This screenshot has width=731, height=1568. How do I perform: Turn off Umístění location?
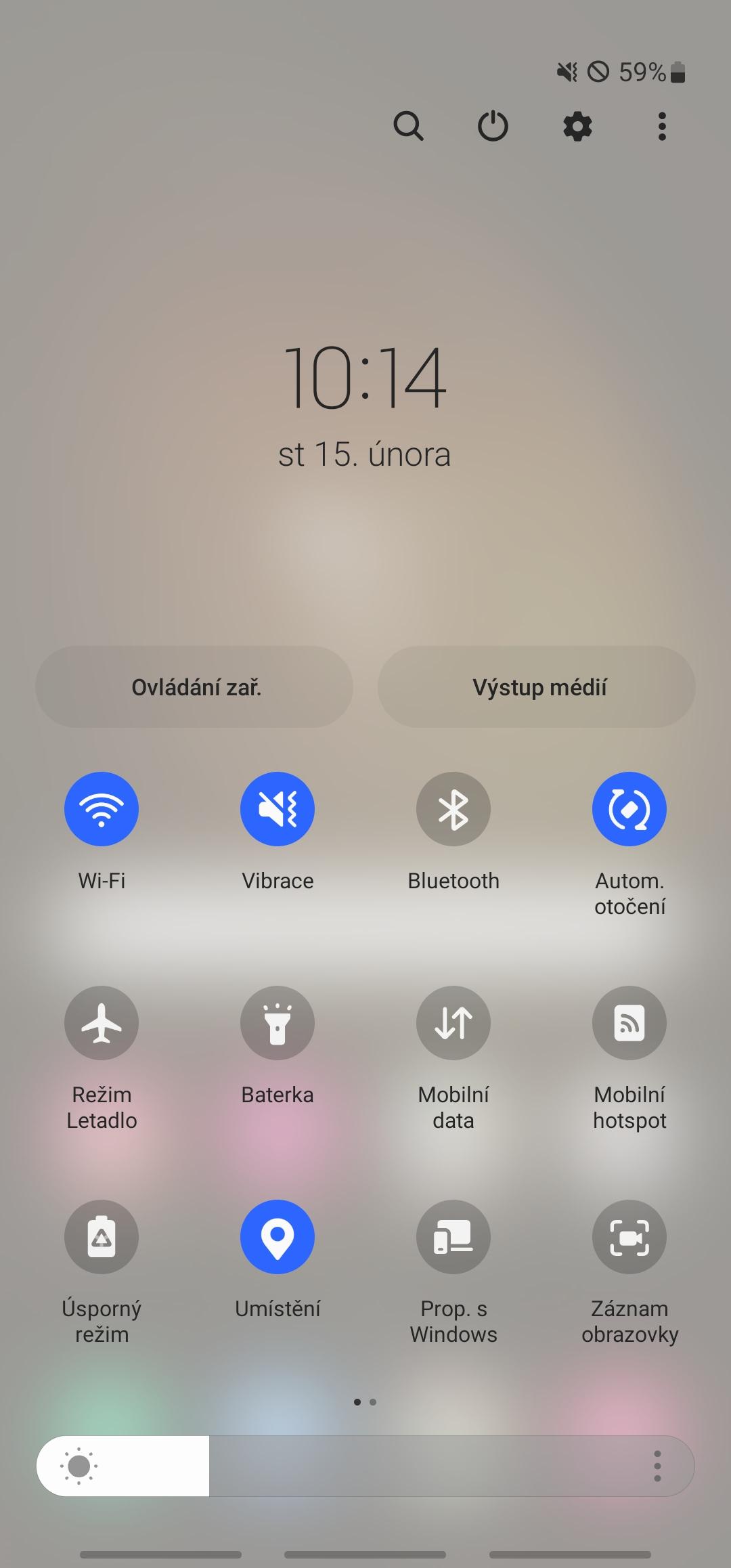(278, 1237)
